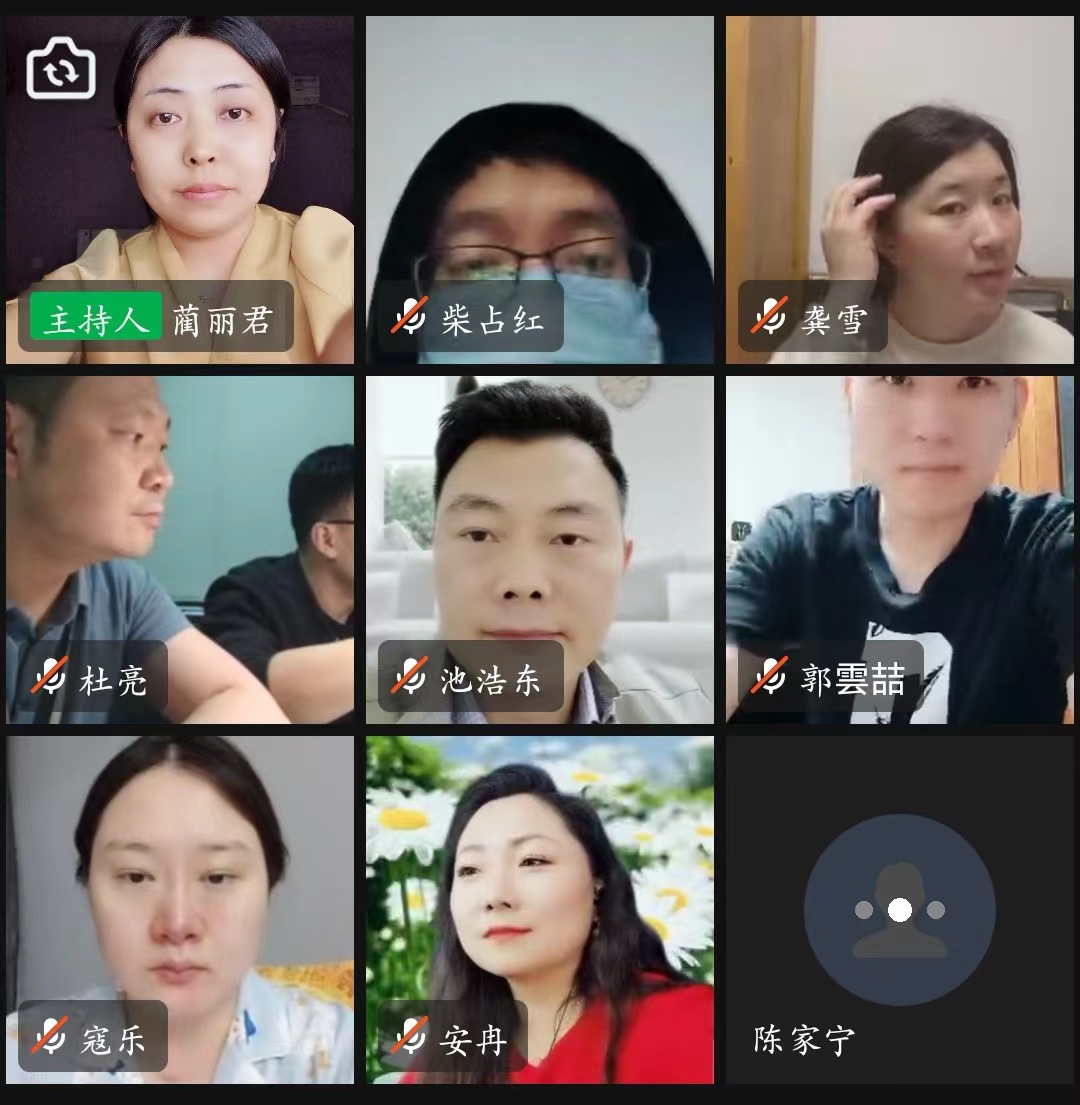The height and width of the screenshot is (1105, 1080).
Task: Open 杜亮's video tile
Action: [x=180, y=549]
